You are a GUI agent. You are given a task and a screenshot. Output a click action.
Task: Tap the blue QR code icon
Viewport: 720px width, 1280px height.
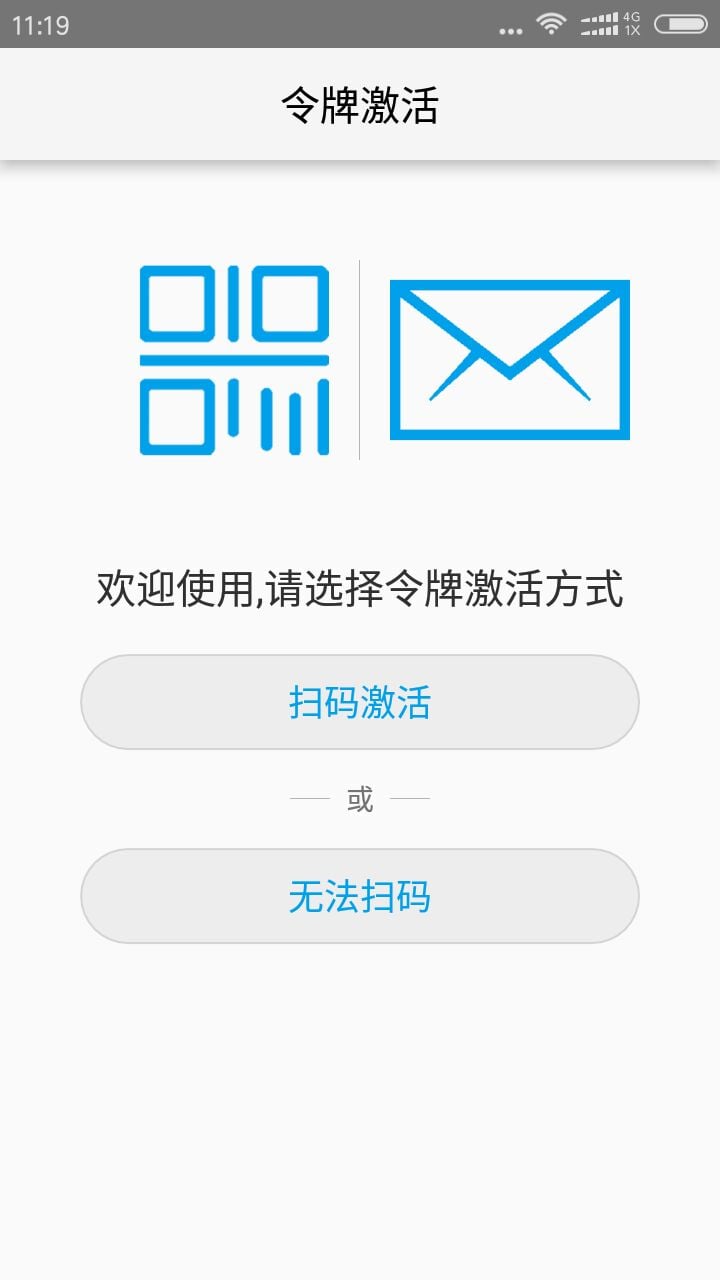235,360
